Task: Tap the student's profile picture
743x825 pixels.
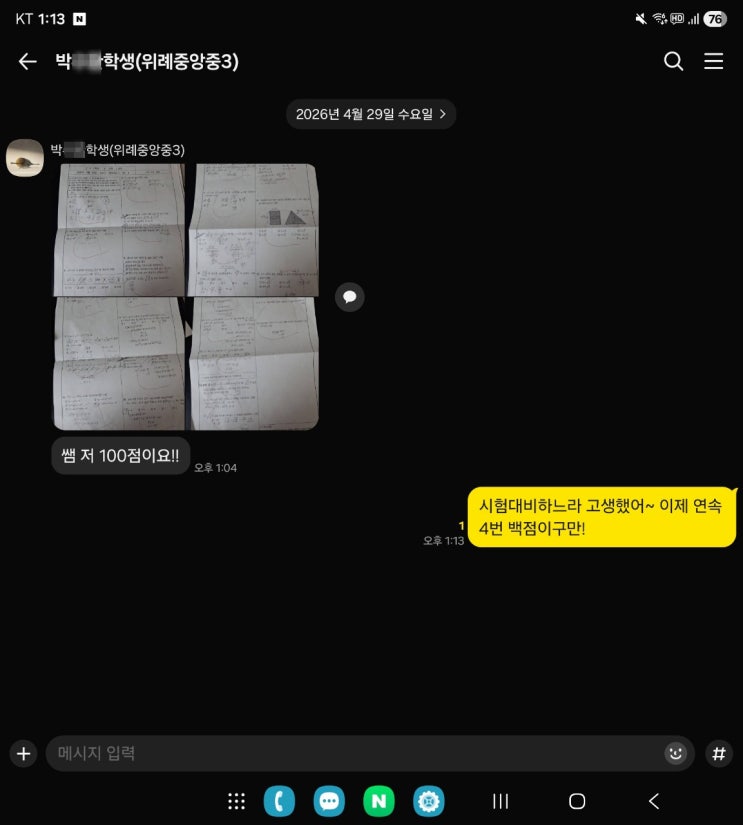Action: click(x=25, y=158)
